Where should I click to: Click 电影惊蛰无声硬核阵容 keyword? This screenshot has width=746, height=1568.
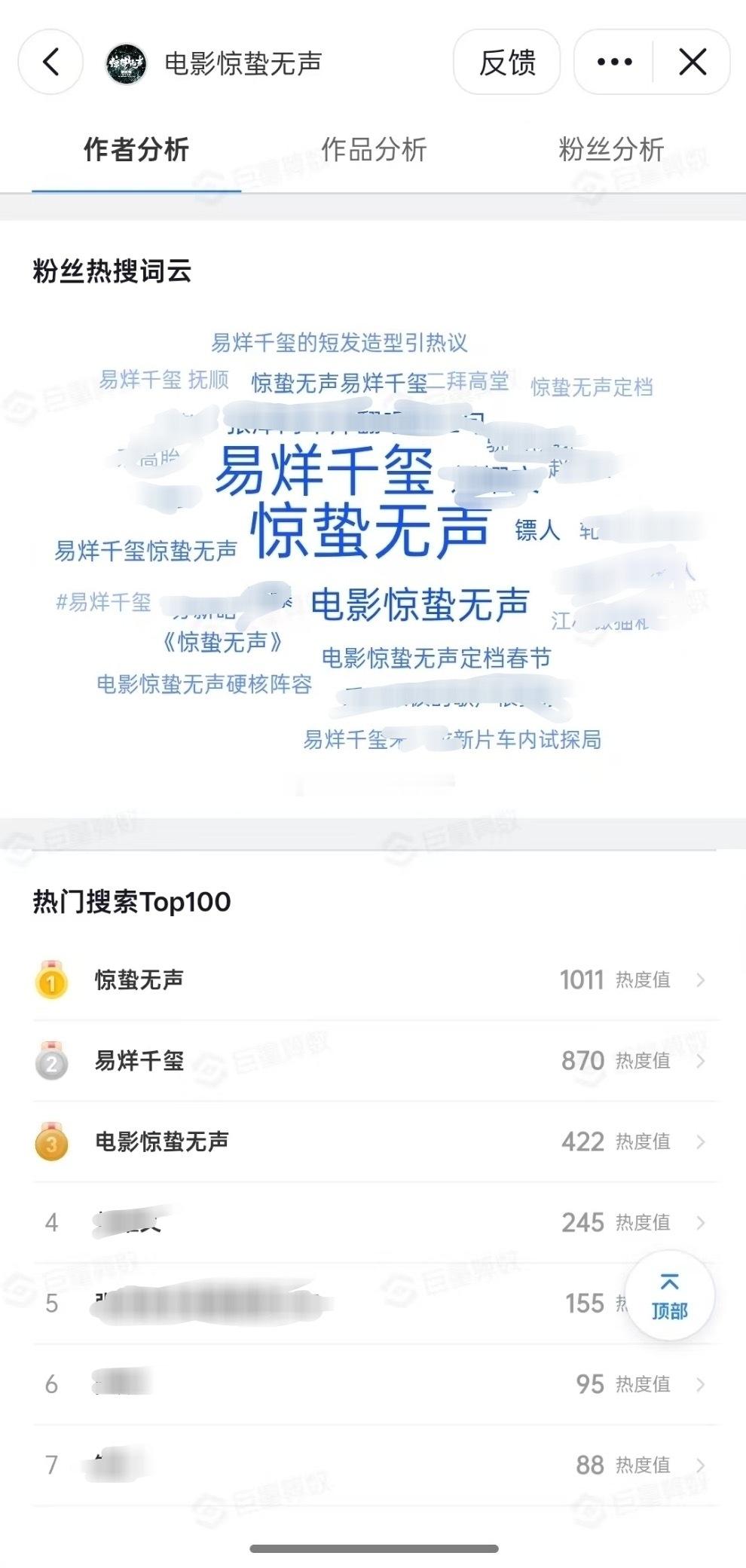(204, 686)
